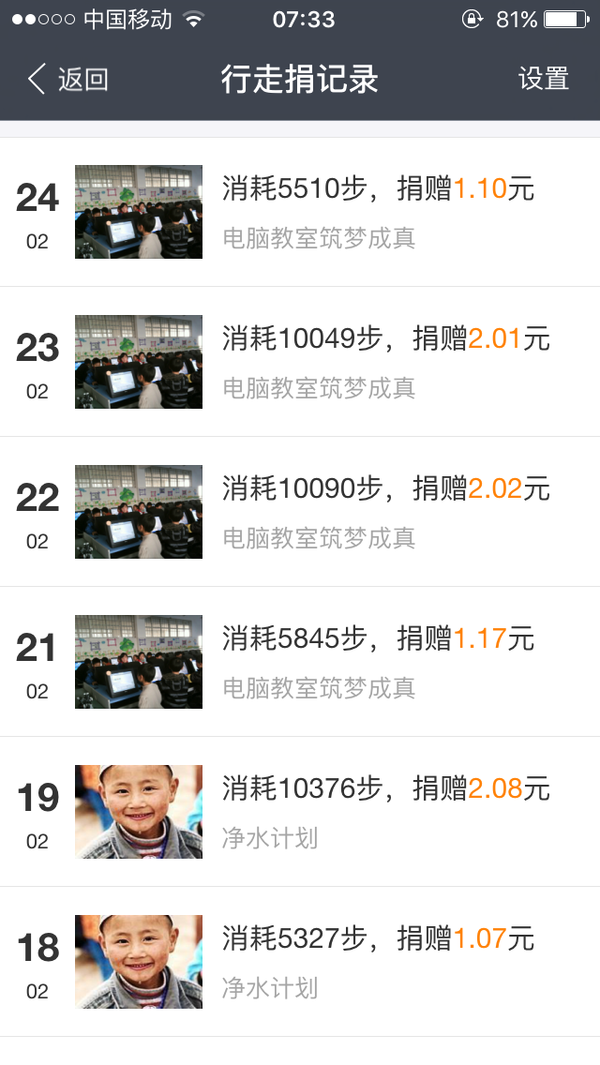The image size is (600, 1065).
Task: View the 5327步 净水计划 donation entry
Action: point(300,962)
